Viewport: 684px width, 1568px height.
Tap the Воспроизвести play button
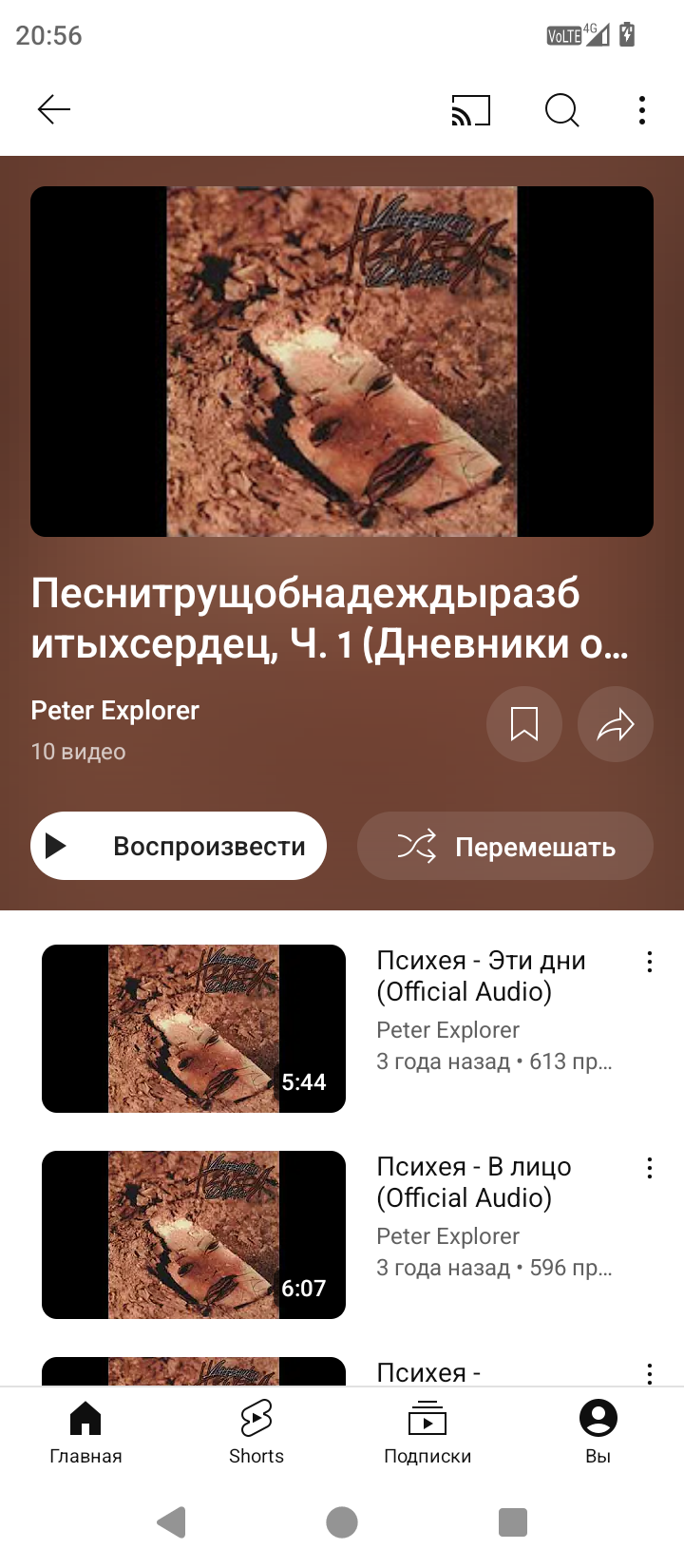coord(179,846)
